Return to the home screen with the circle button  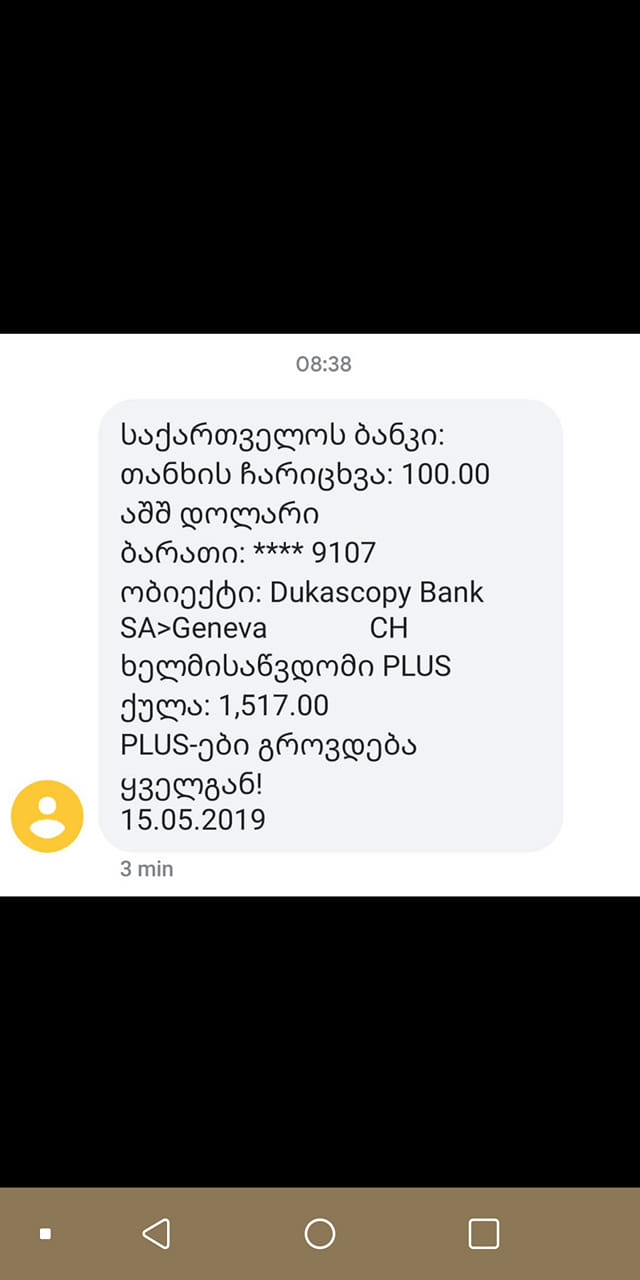[x=320, y=1234]
